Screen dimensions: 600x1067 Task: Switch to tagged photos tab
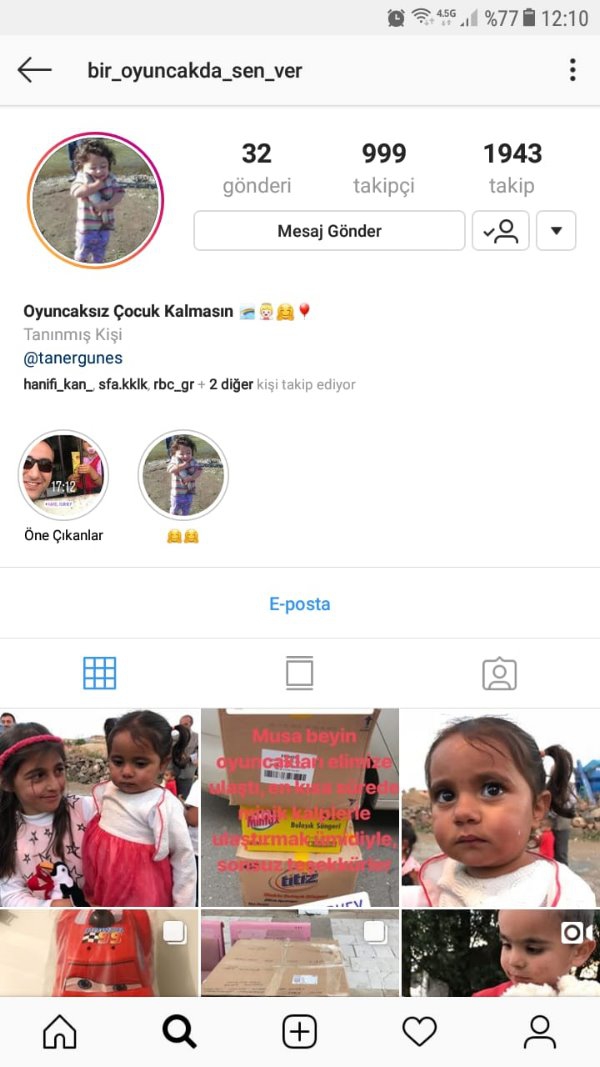(x=499, y=673)
